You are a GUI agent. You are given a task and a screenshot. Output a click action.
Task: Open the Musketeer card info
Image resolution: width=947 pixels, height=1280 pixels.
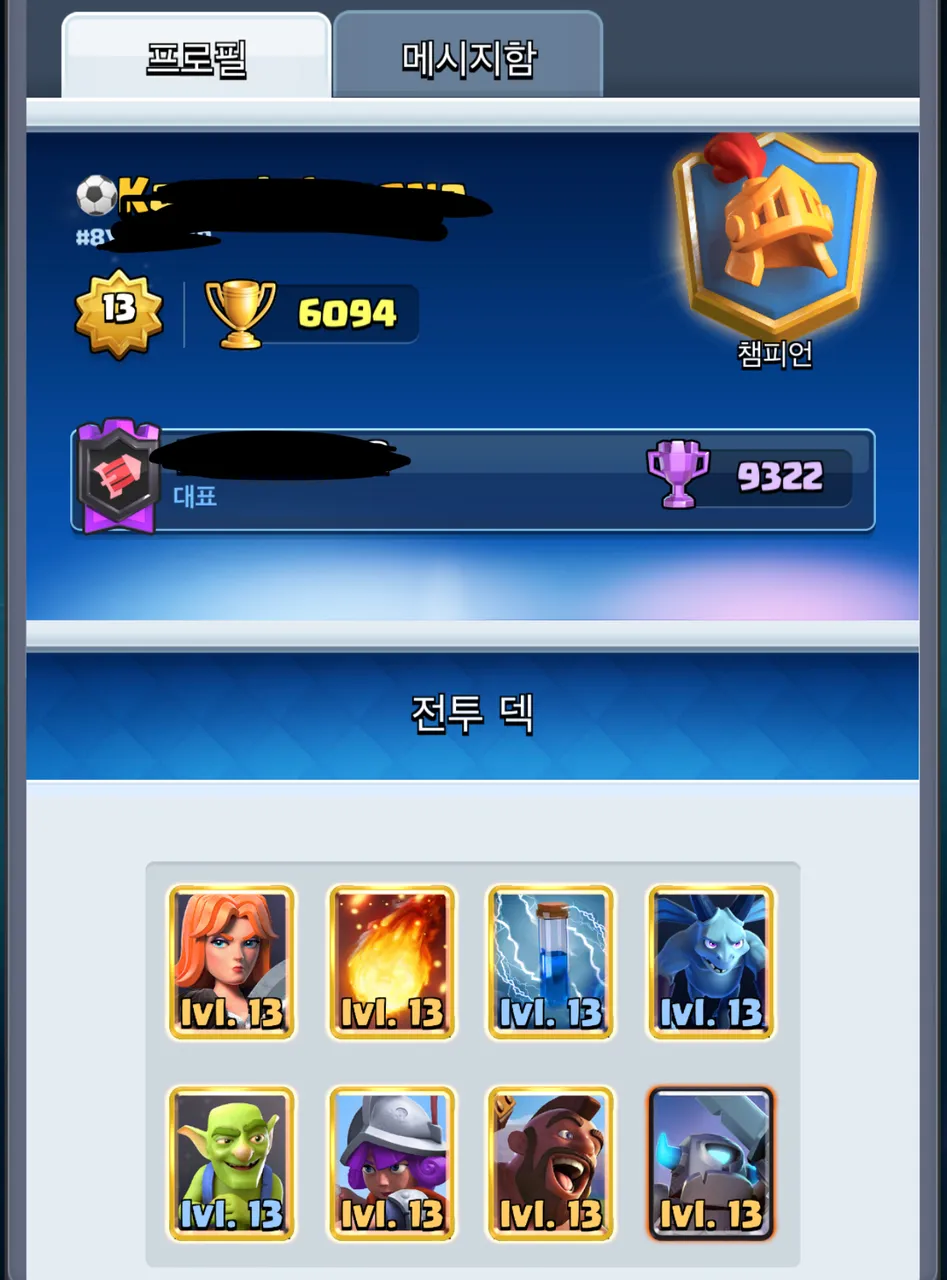tap(391, 1163)
